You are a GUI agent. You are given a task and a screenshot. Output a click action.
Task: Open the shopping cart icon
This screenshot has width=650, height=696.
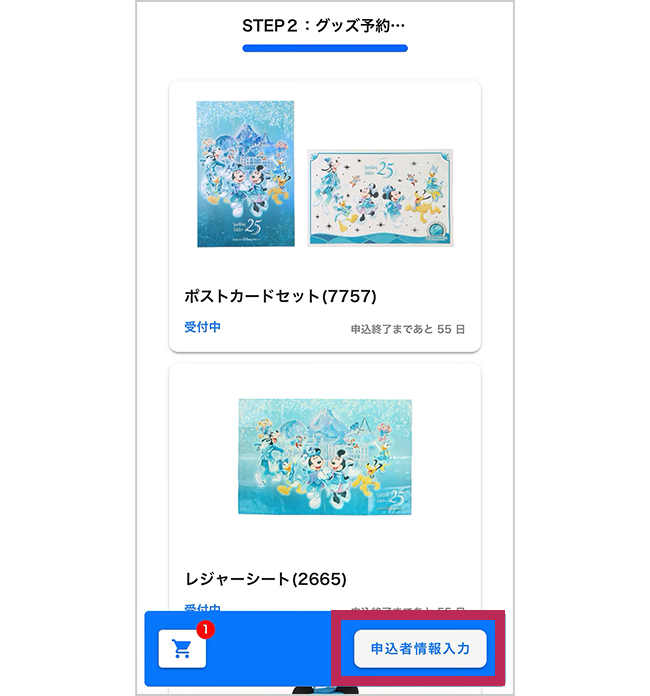(x=182, y=649)
